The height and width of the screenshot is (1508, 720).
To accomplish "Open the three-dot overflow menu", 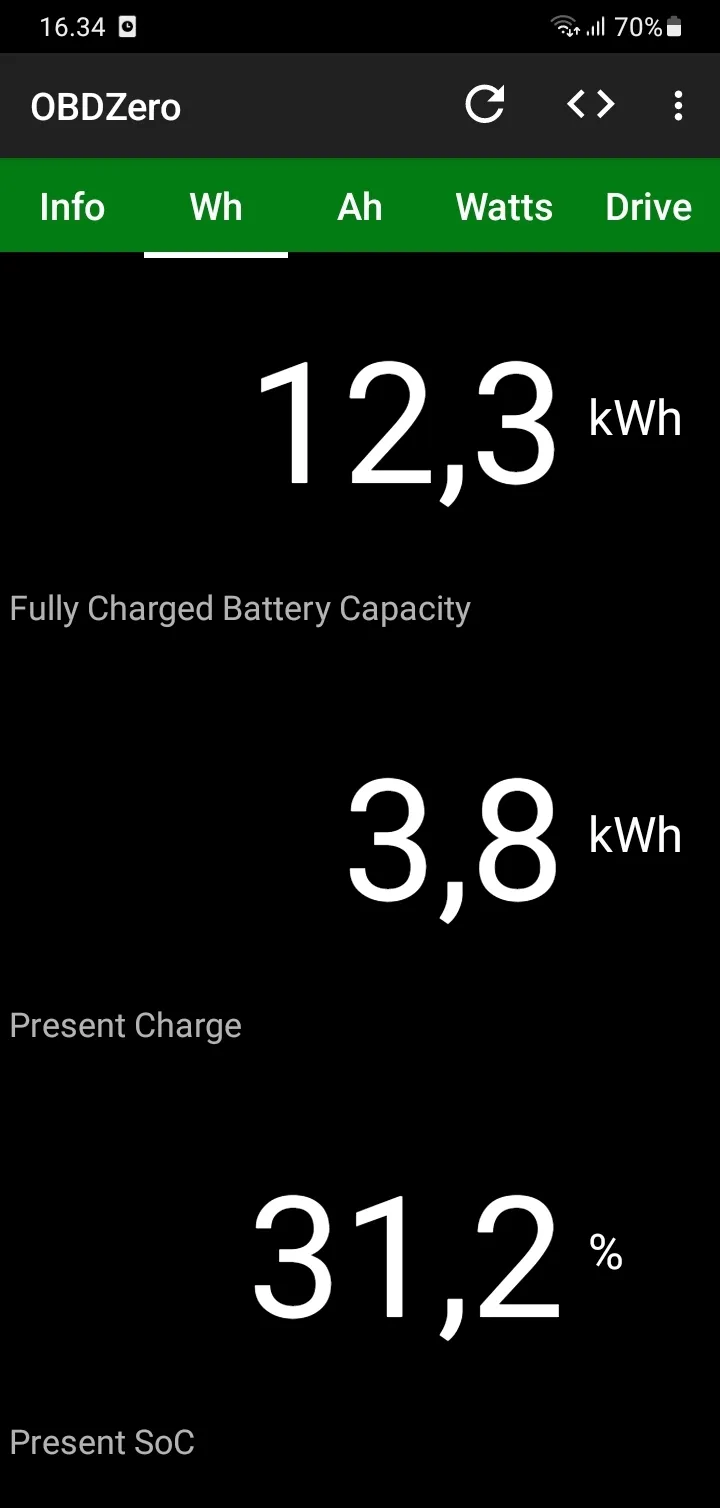I will (678, 106).
